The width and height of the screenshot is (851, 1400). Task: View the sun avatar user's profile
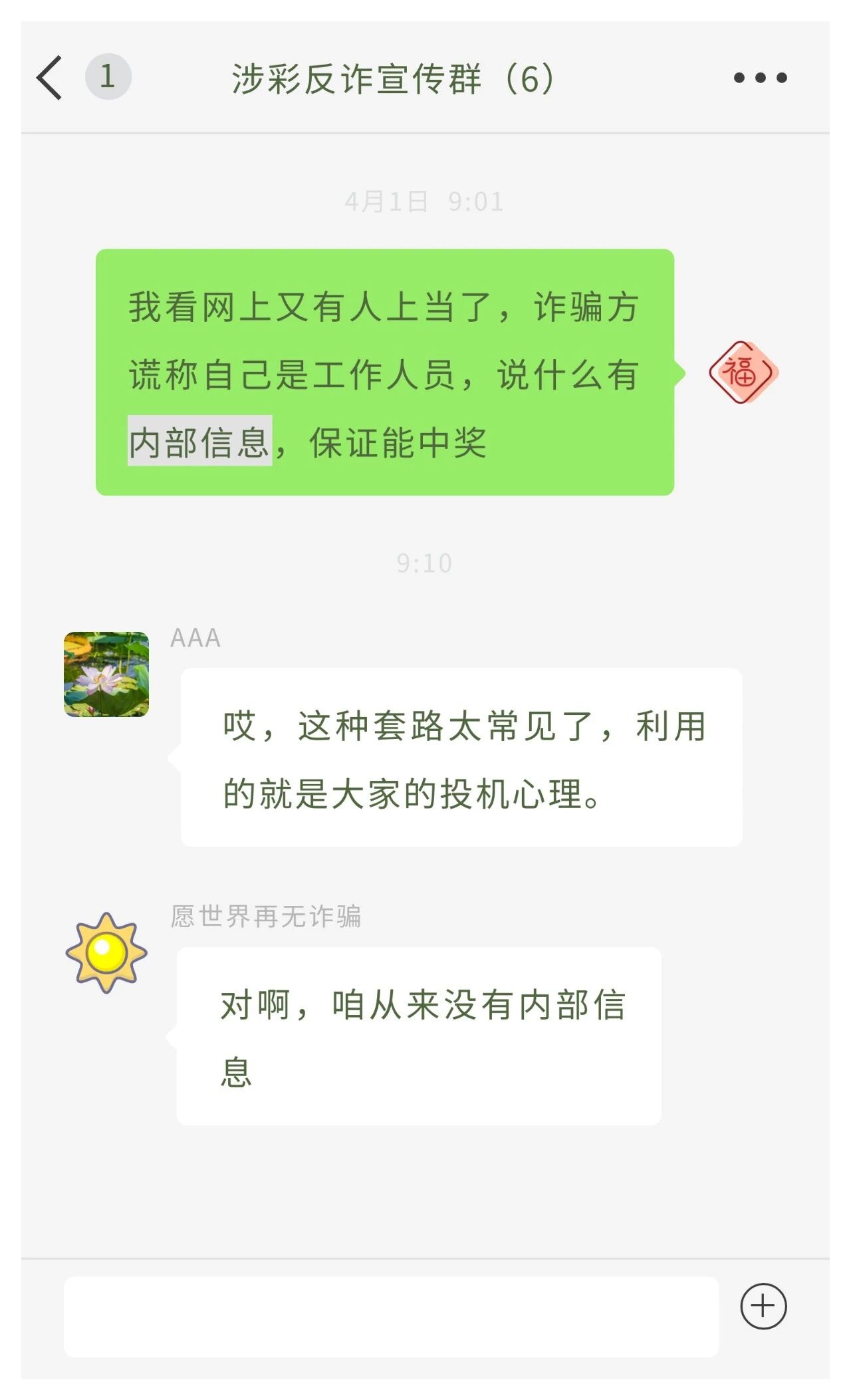click(x=106, y=952)
